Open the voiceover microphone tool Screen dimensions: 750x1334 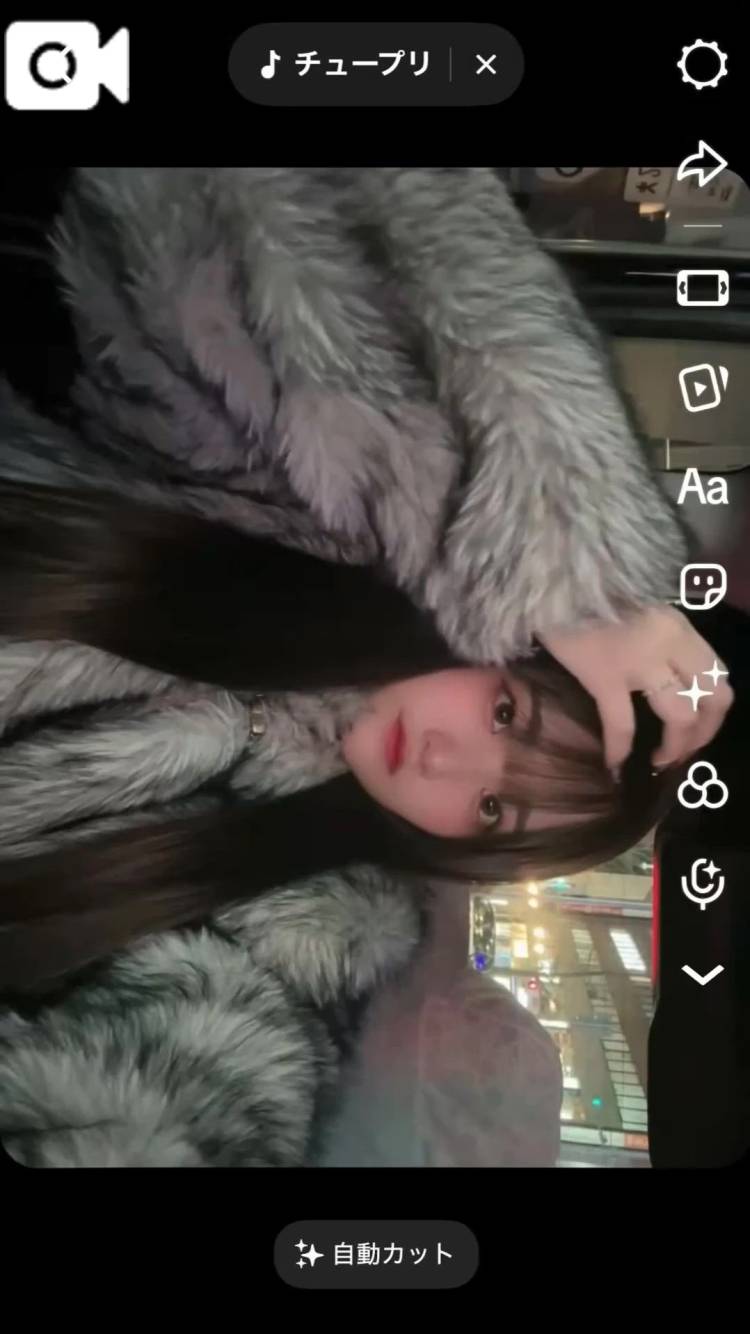click(702, 882)
